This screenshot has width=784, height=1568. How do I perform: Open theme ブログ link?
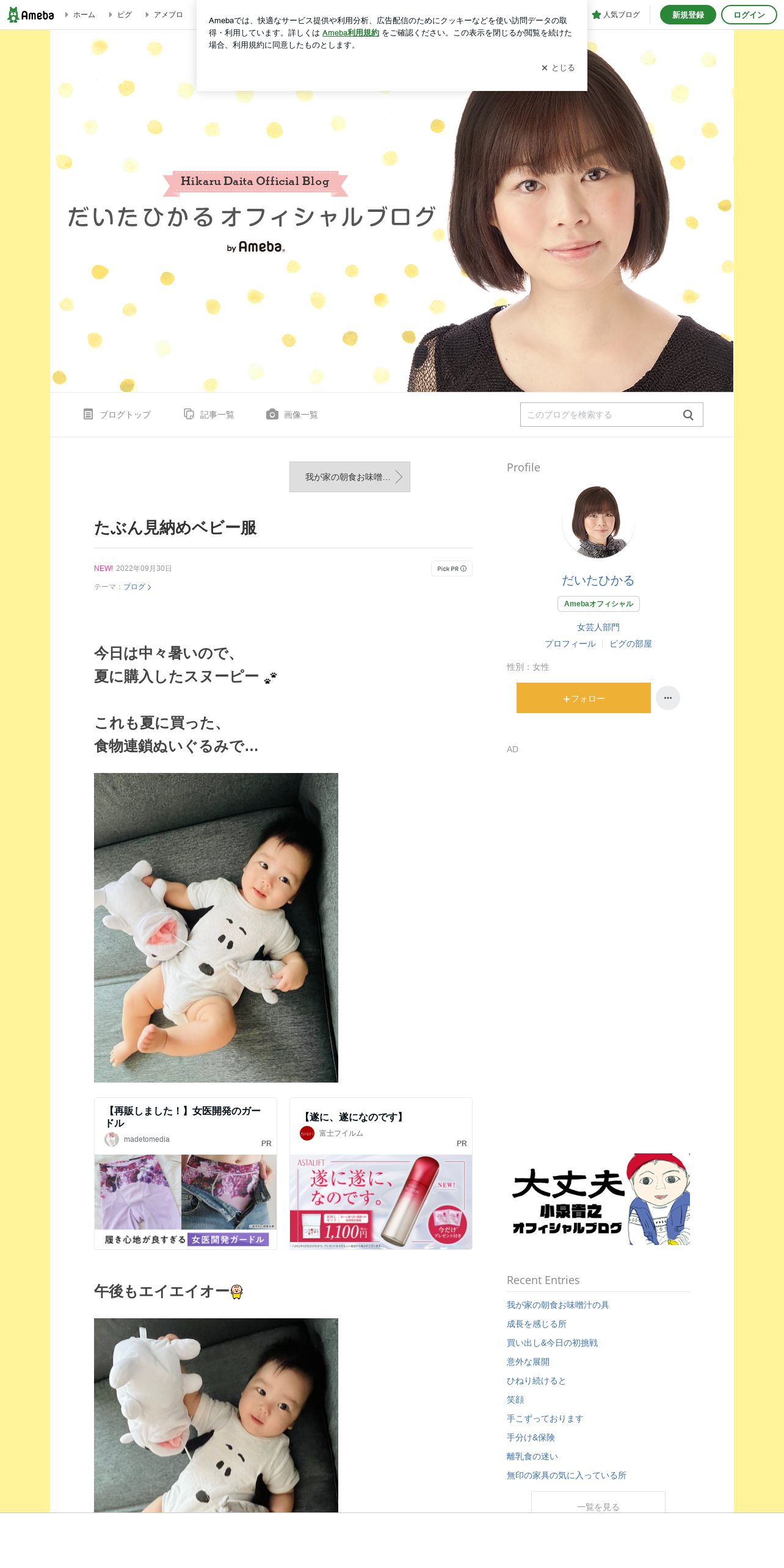(x=137, y=587)
